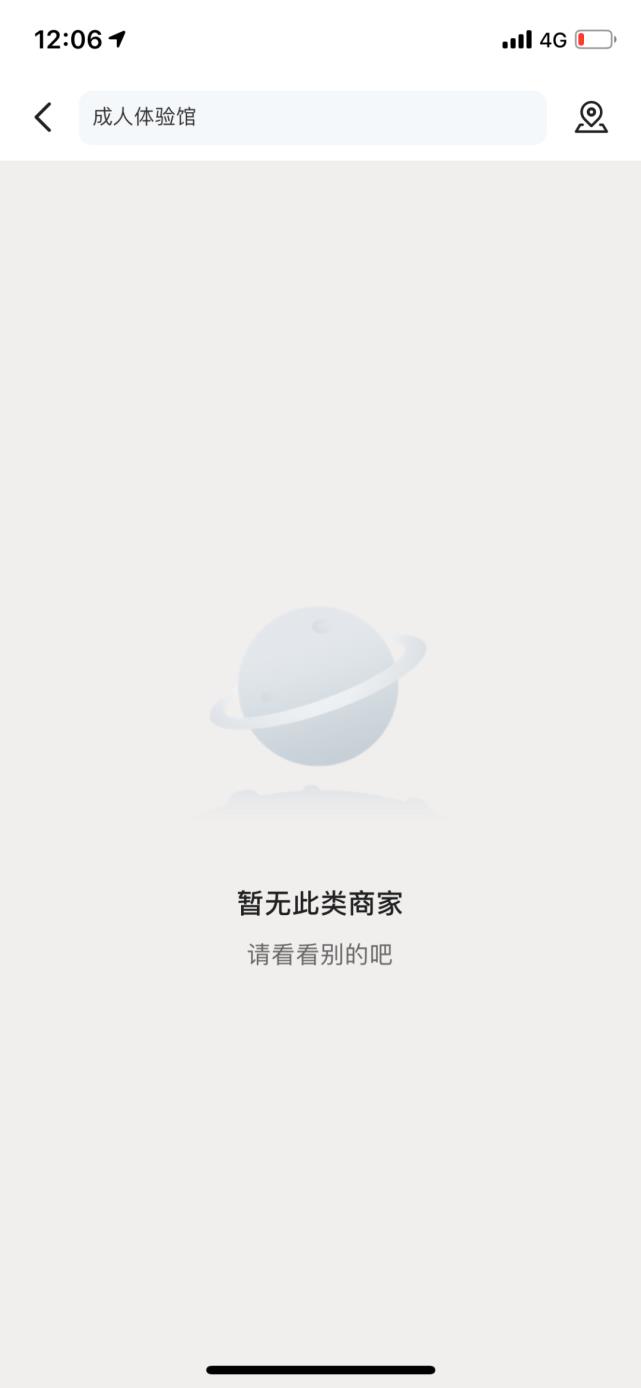This screenshot has width=641, height=1388.
Task: Go back using the top-left arrow
Action: [x=43, y=117]
